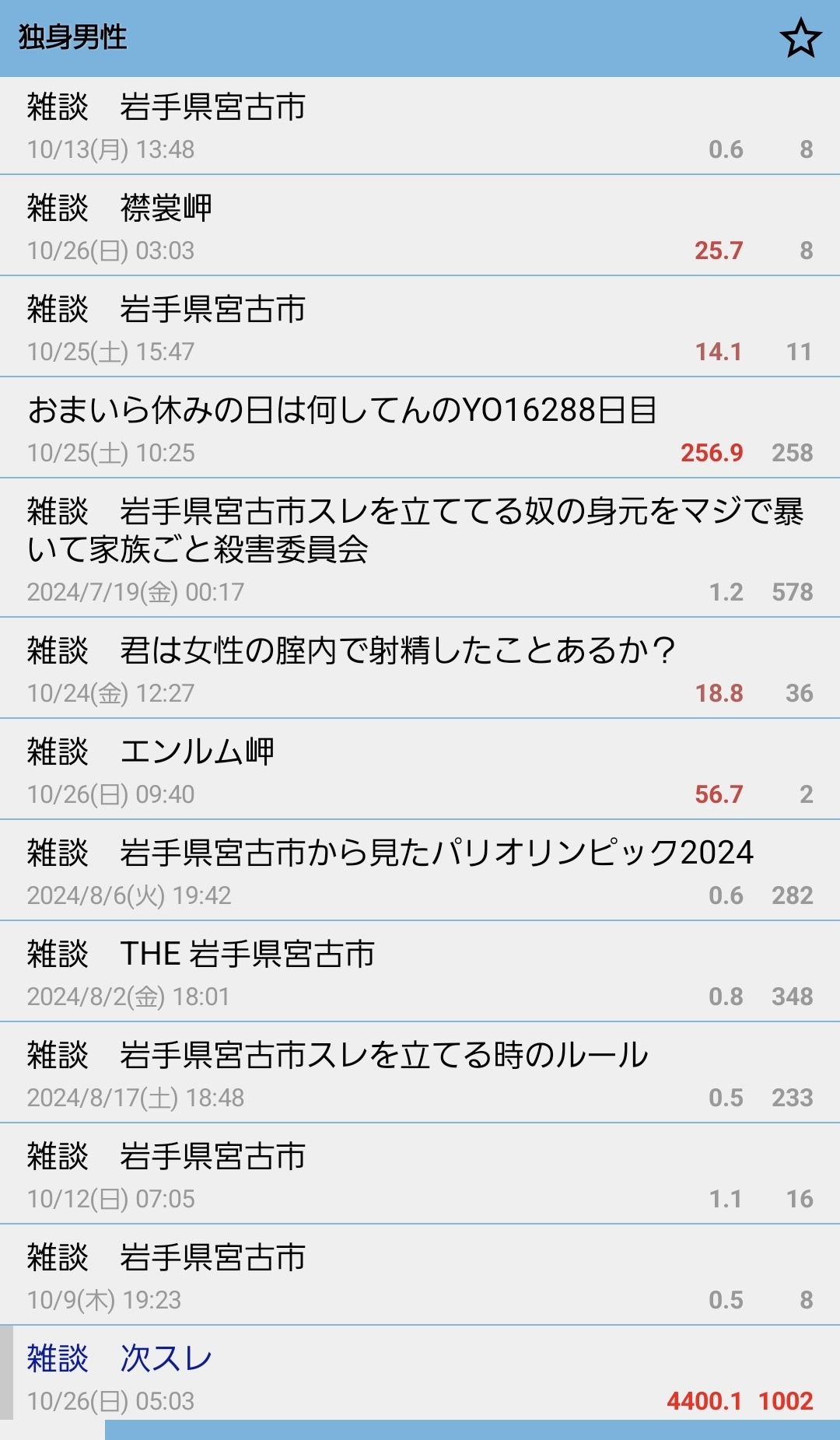Open THE 岩手県宮古市 thread
The height and width of the screenshot is (1440, 840).
(x=420, y=972)
